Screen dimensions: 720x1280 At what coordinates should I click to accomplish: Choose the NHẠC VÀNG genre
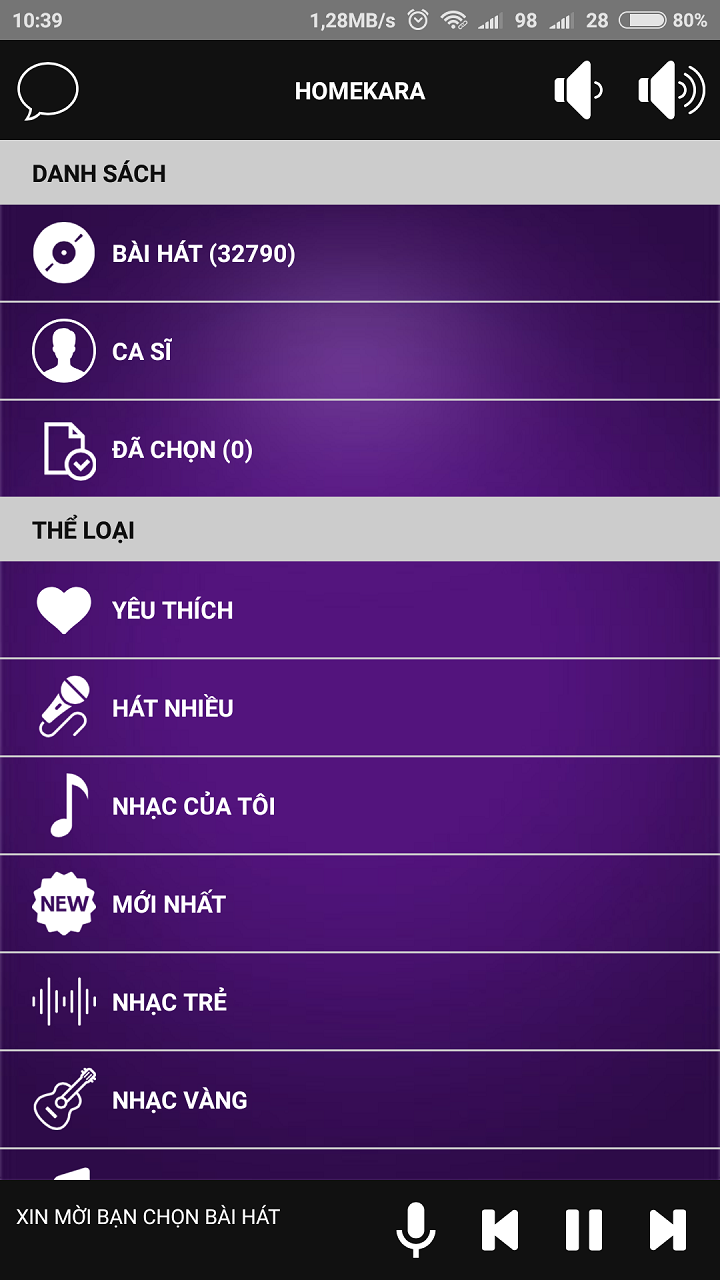[x=360, y=1100]
